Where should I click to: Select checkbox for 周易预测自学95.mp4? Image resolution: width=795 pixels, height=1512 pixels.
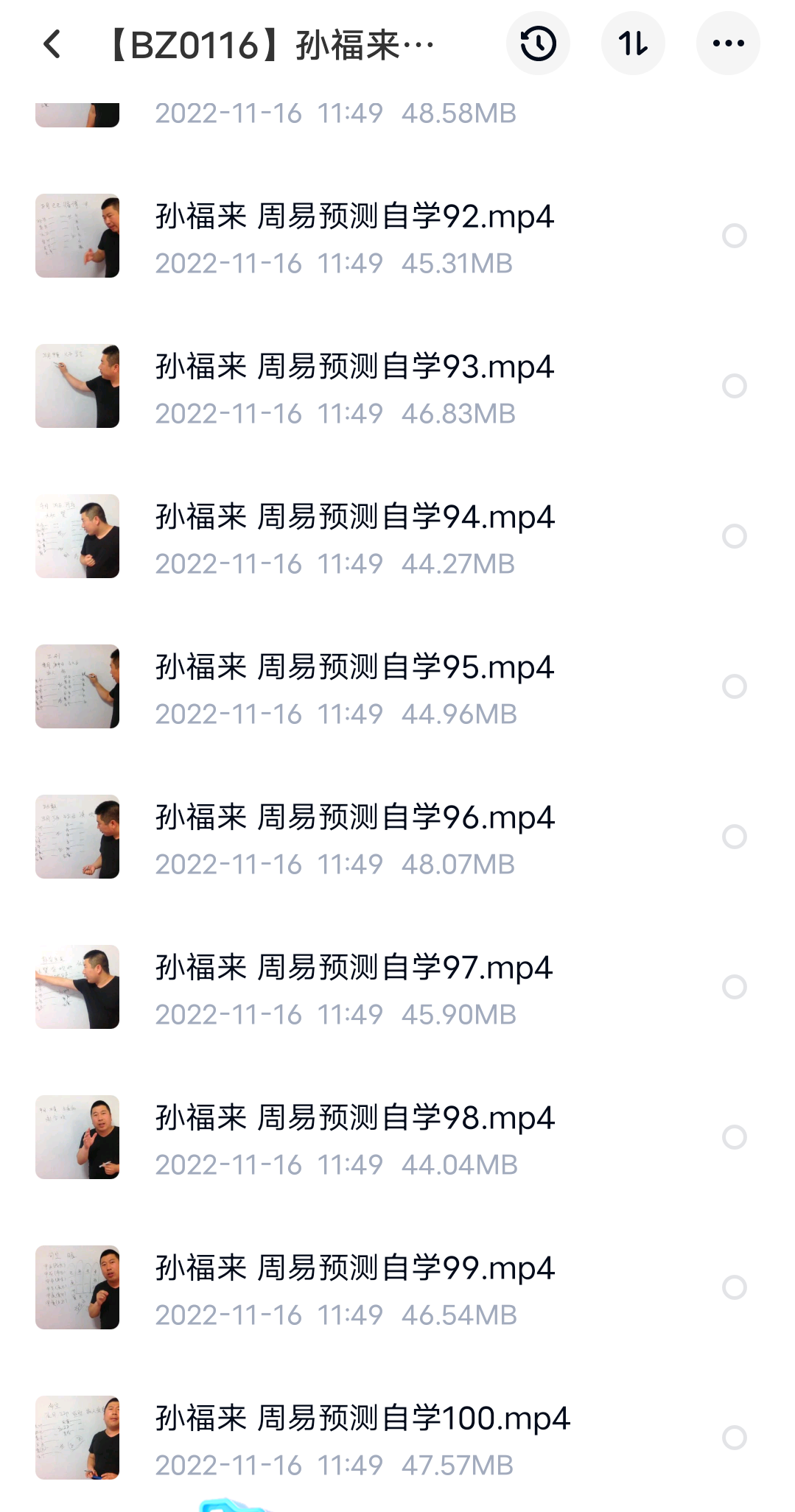pos(734,686)
